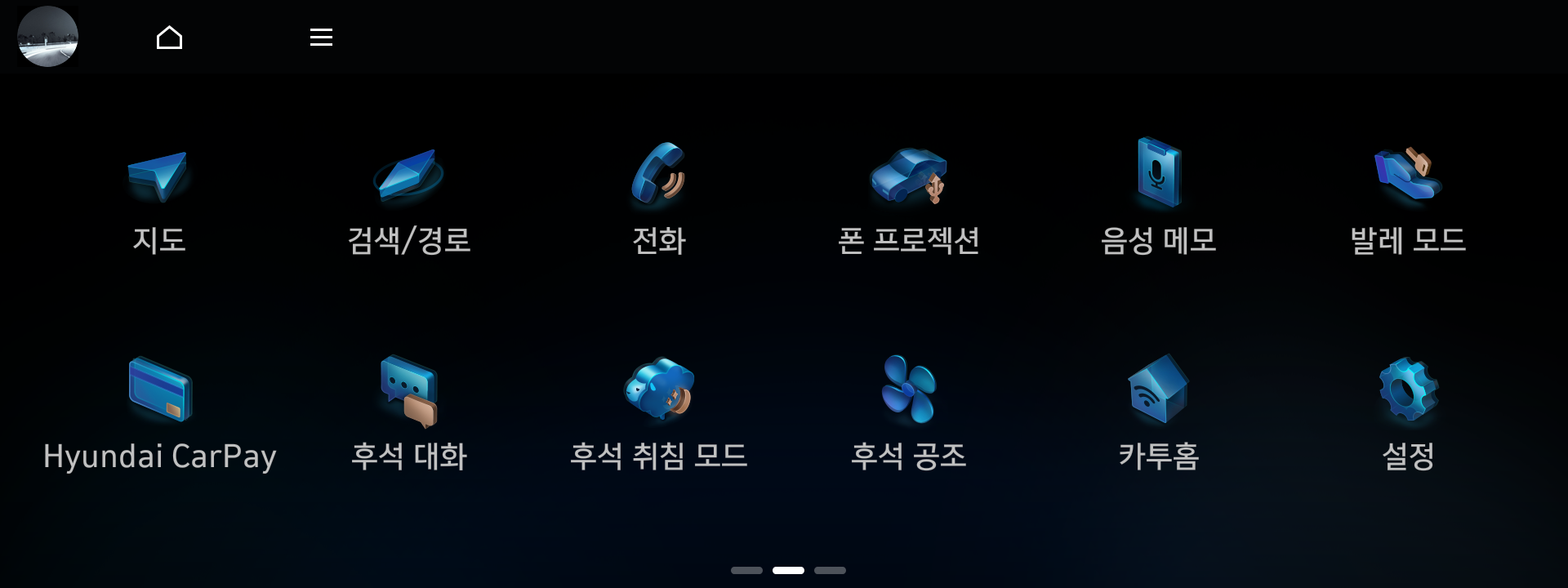The width and height of the screenshot is (1568, 588).
Task: Open the profile avatar
Action: tap(47, 37)
